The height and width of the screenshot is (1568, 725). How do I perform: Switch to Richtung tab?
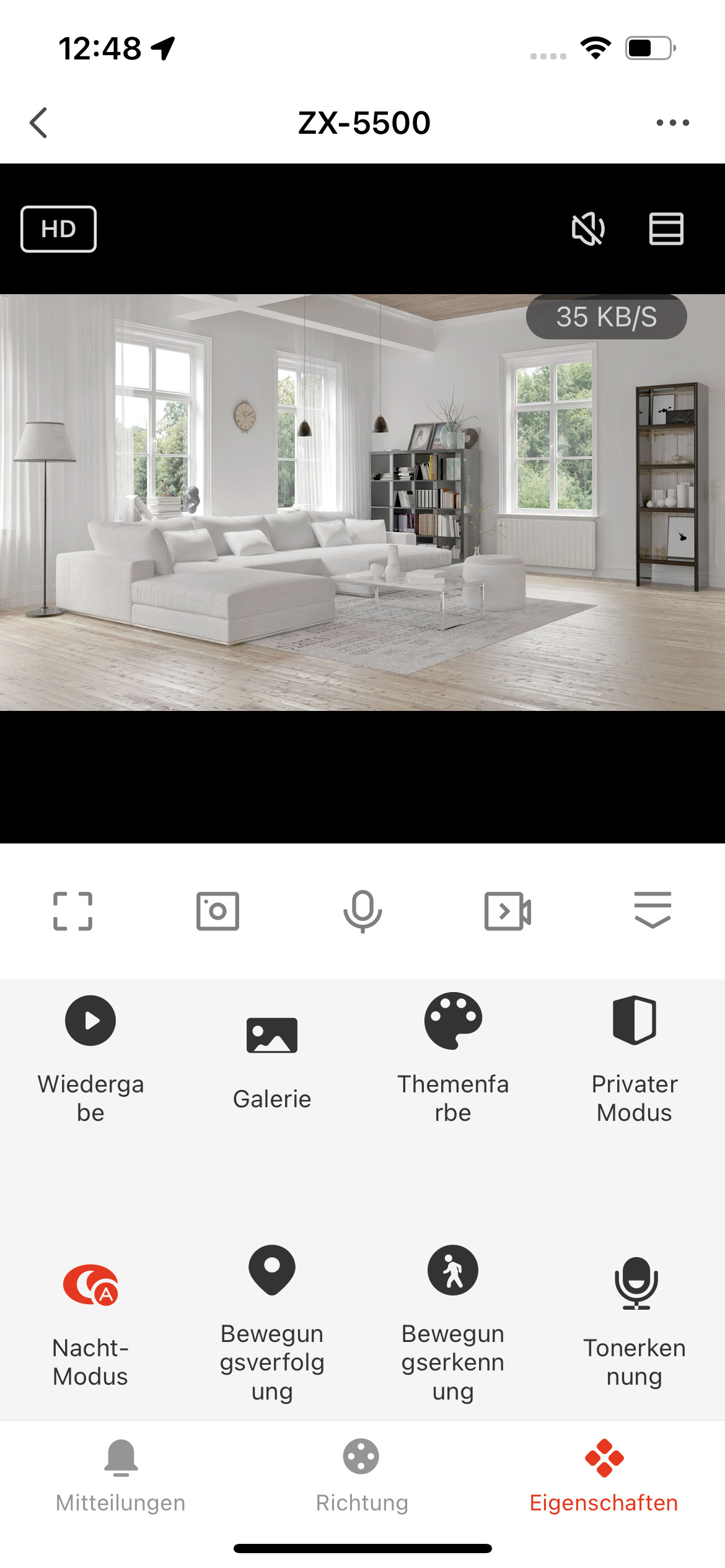[362, 1476]
